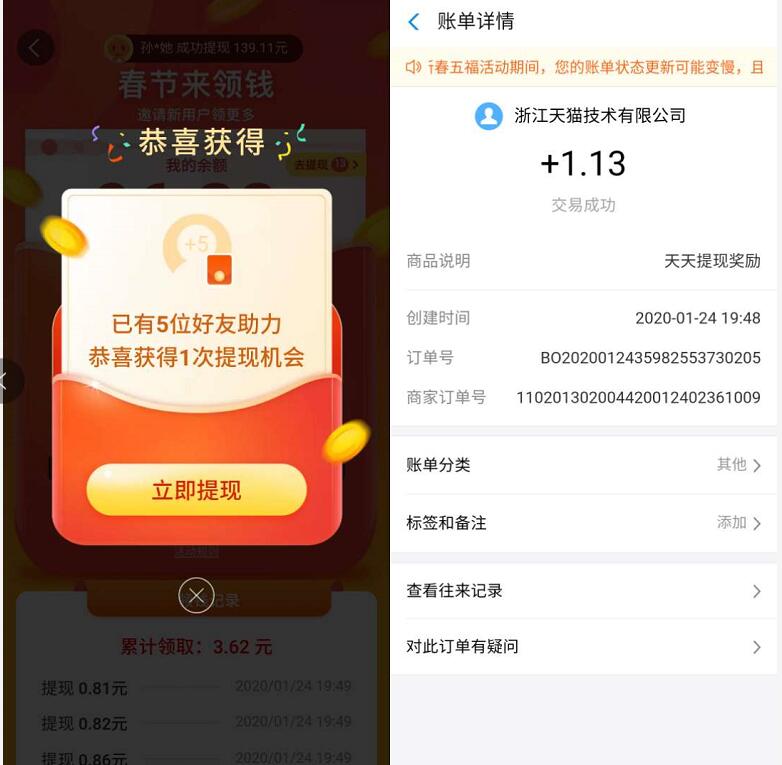The width and height of the screenshot is (782, 765).
Task: Open 对此订单有疑问 help
Action: coord(584,647)
